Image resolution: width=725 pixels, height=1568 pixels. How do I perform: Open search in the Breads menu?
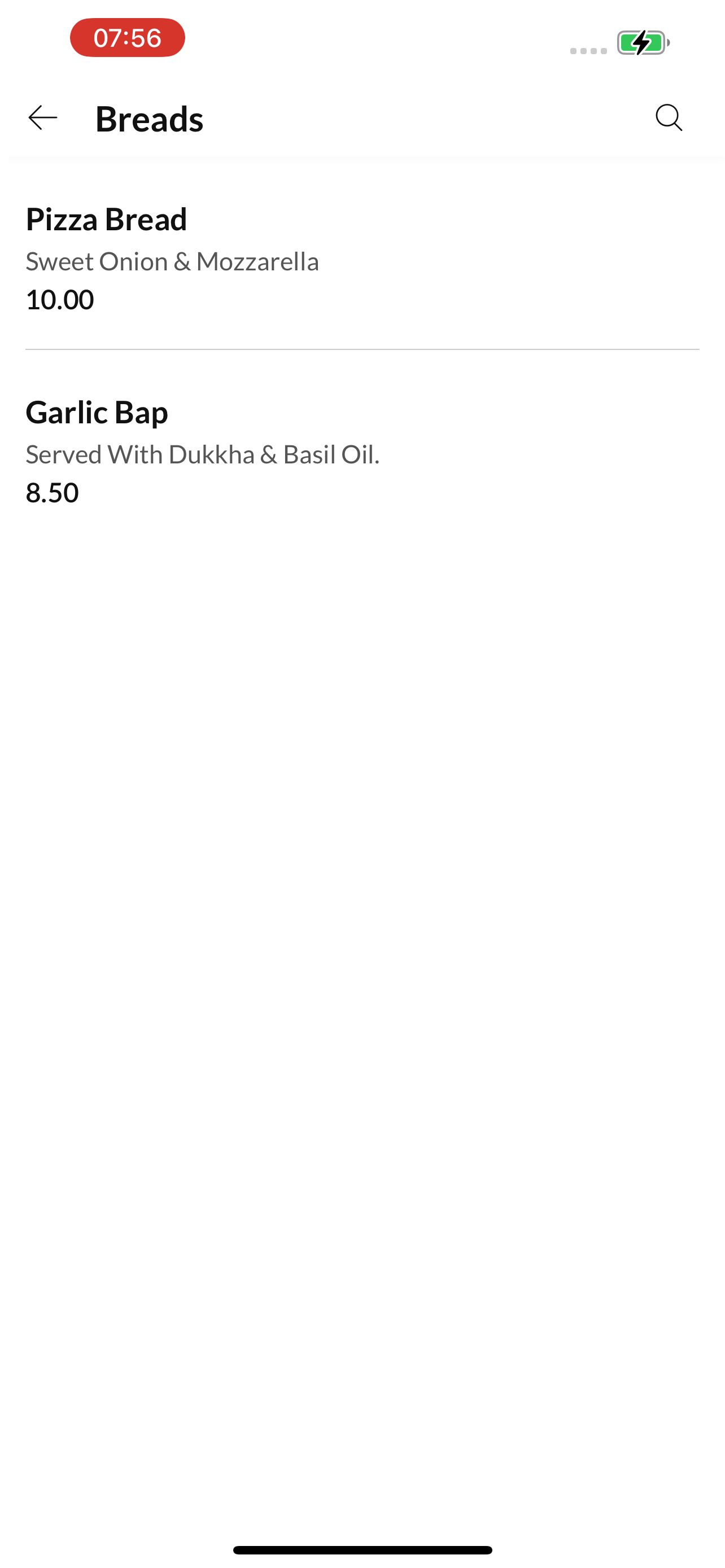tap(669, 118)
